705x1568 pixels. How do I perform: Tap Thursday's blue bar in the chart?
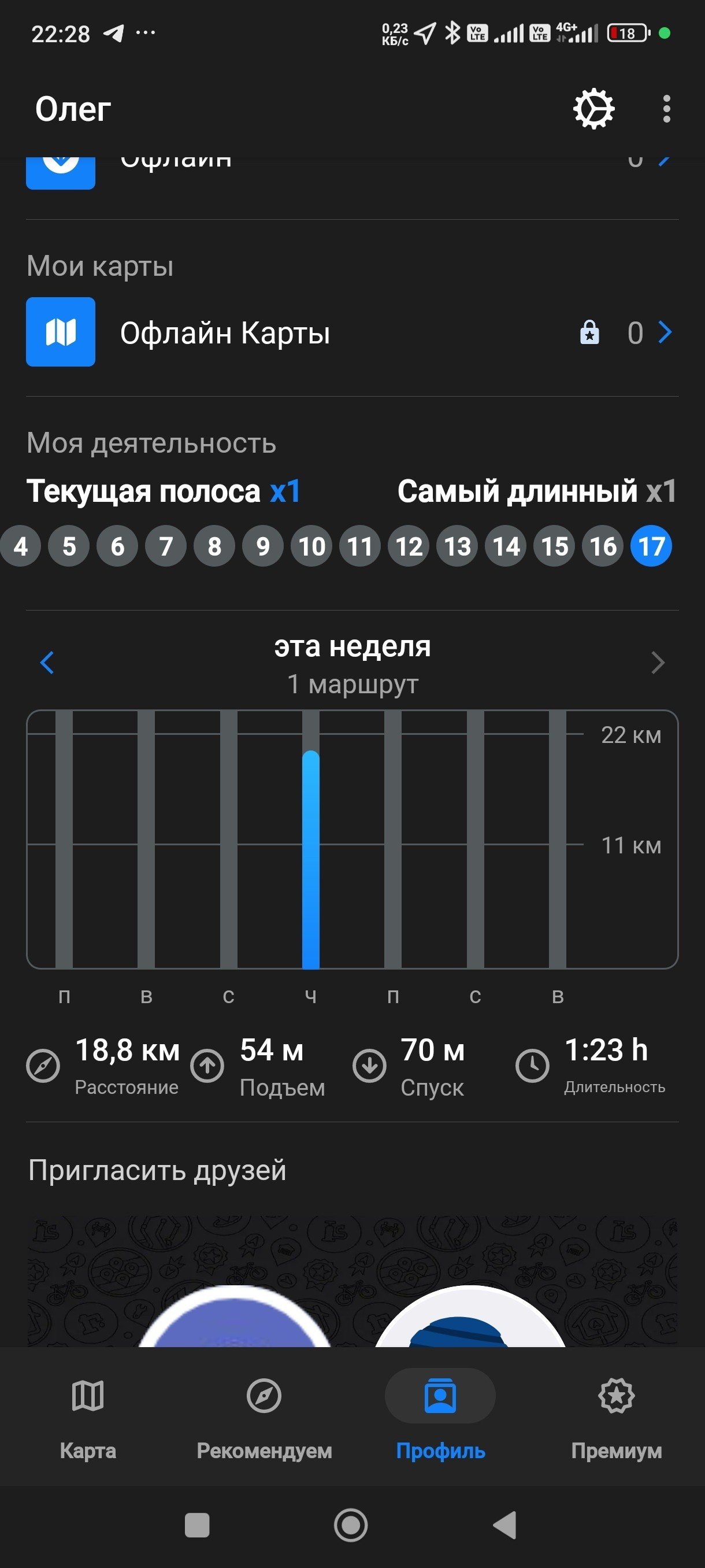(x=311, y=859)
